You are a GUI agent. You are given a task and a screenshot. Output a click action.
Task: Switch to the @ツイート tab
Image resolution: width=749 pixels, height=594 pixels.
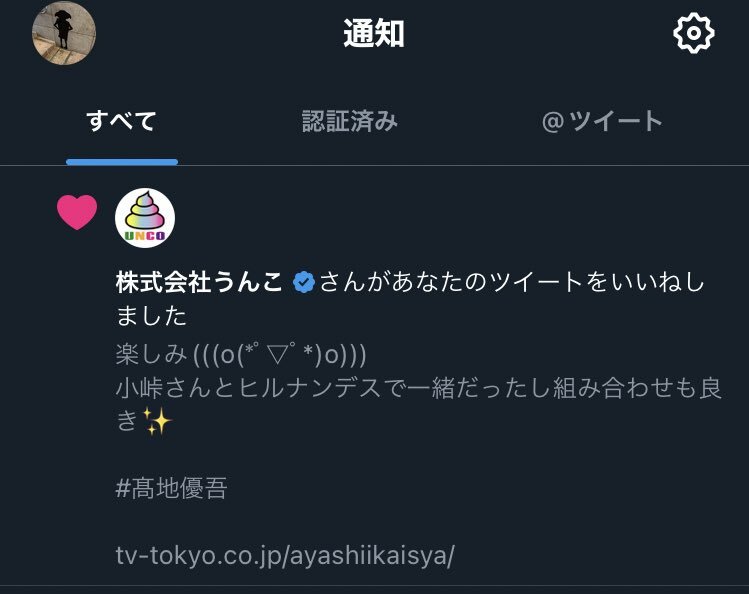[602, 122]
